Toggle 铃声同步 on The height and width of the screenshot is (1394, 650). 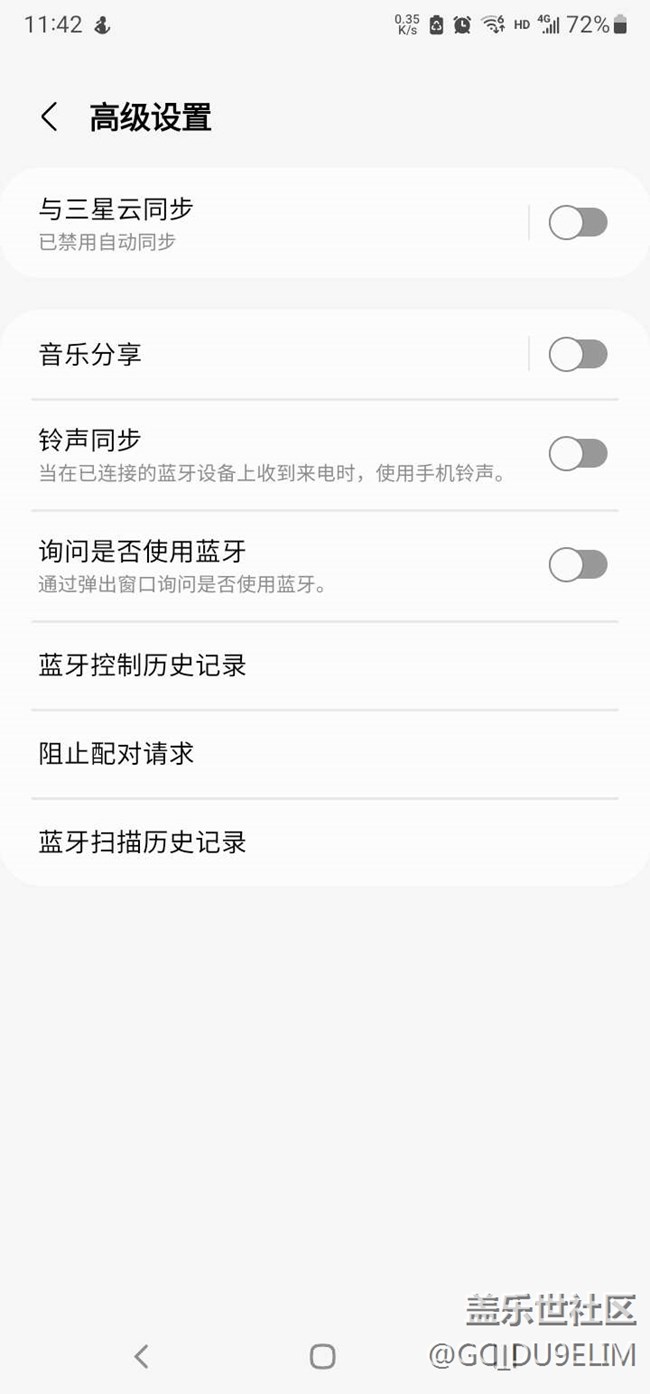click(x=578, y=453)
